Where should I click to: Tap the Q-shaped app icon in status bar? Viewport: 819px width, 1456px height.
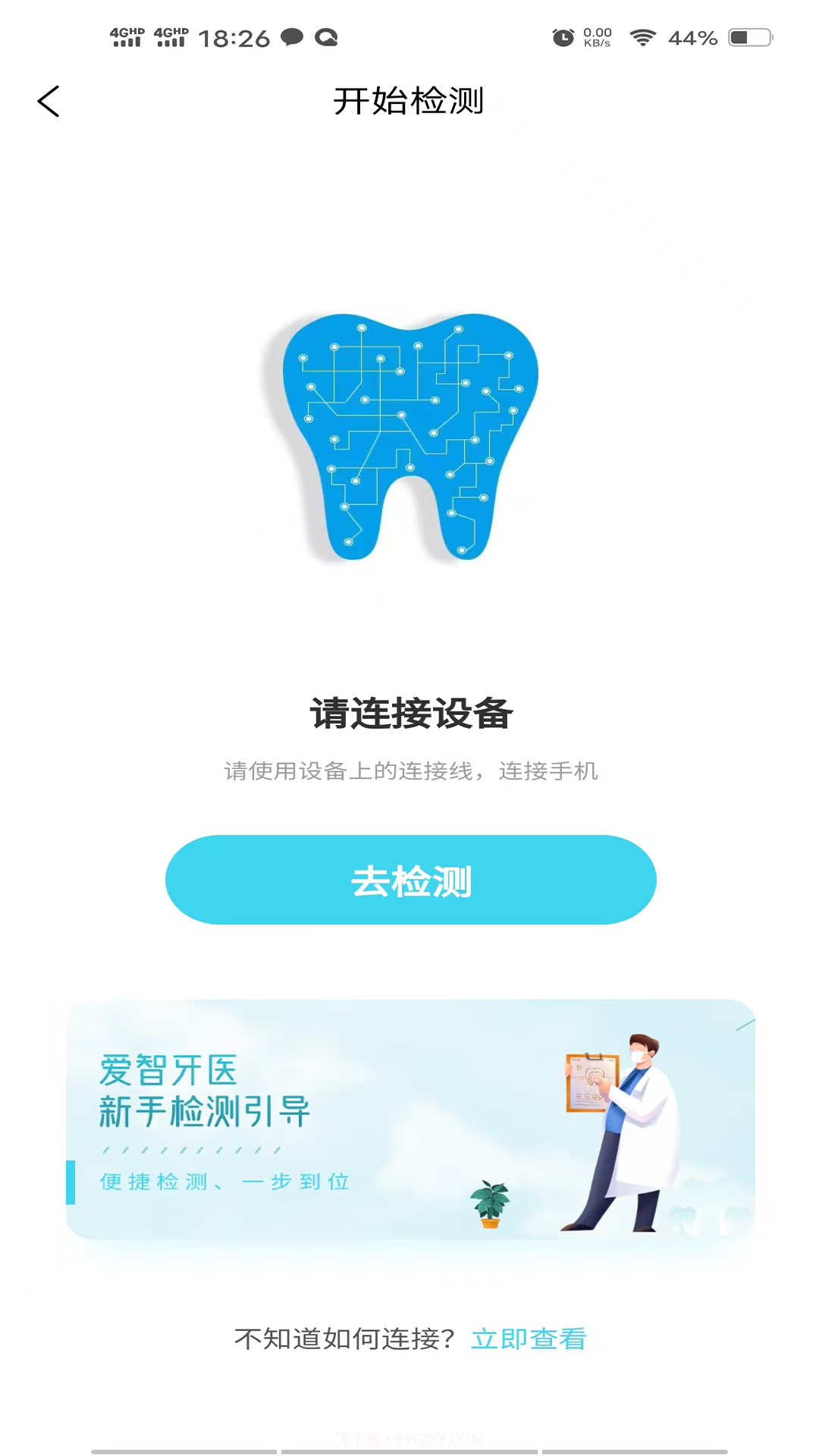[x=328, y=36]
